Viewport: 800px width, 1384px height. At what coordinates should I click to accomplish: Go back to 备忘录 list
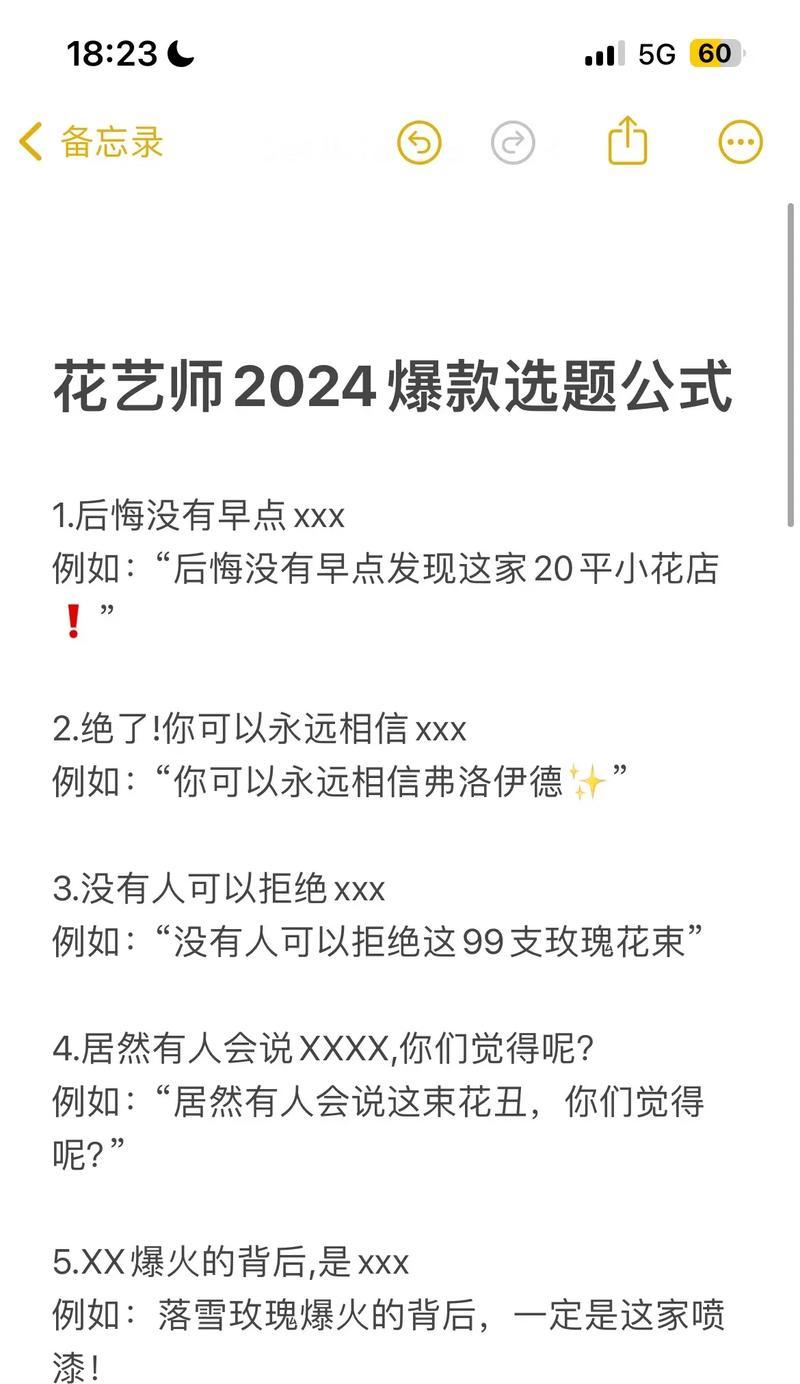[91, 142]
